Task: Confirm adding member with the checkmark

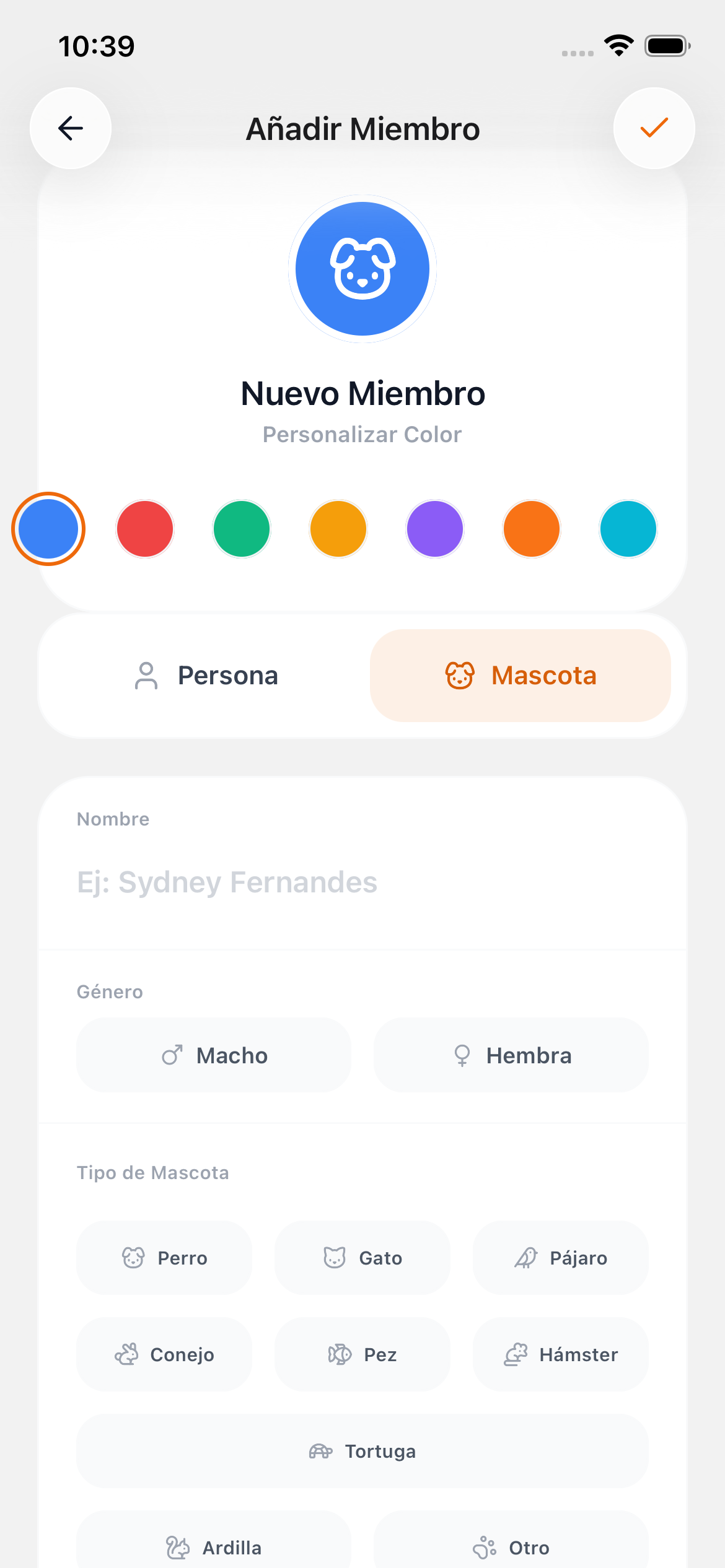Action: click(x=654, y=128)
